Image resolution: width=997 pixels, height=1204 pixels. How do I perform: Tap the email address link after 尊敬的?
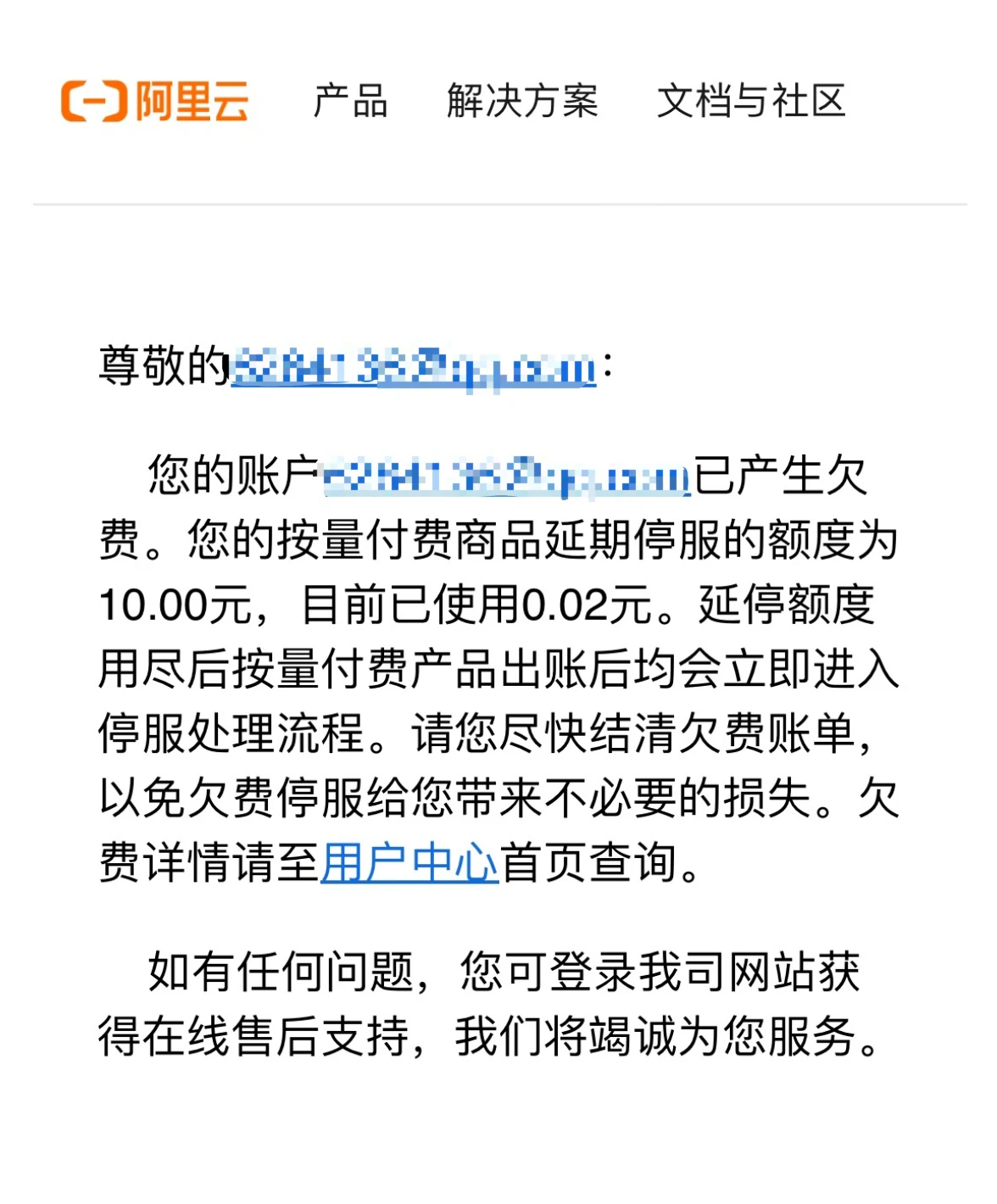pos(414,368)
